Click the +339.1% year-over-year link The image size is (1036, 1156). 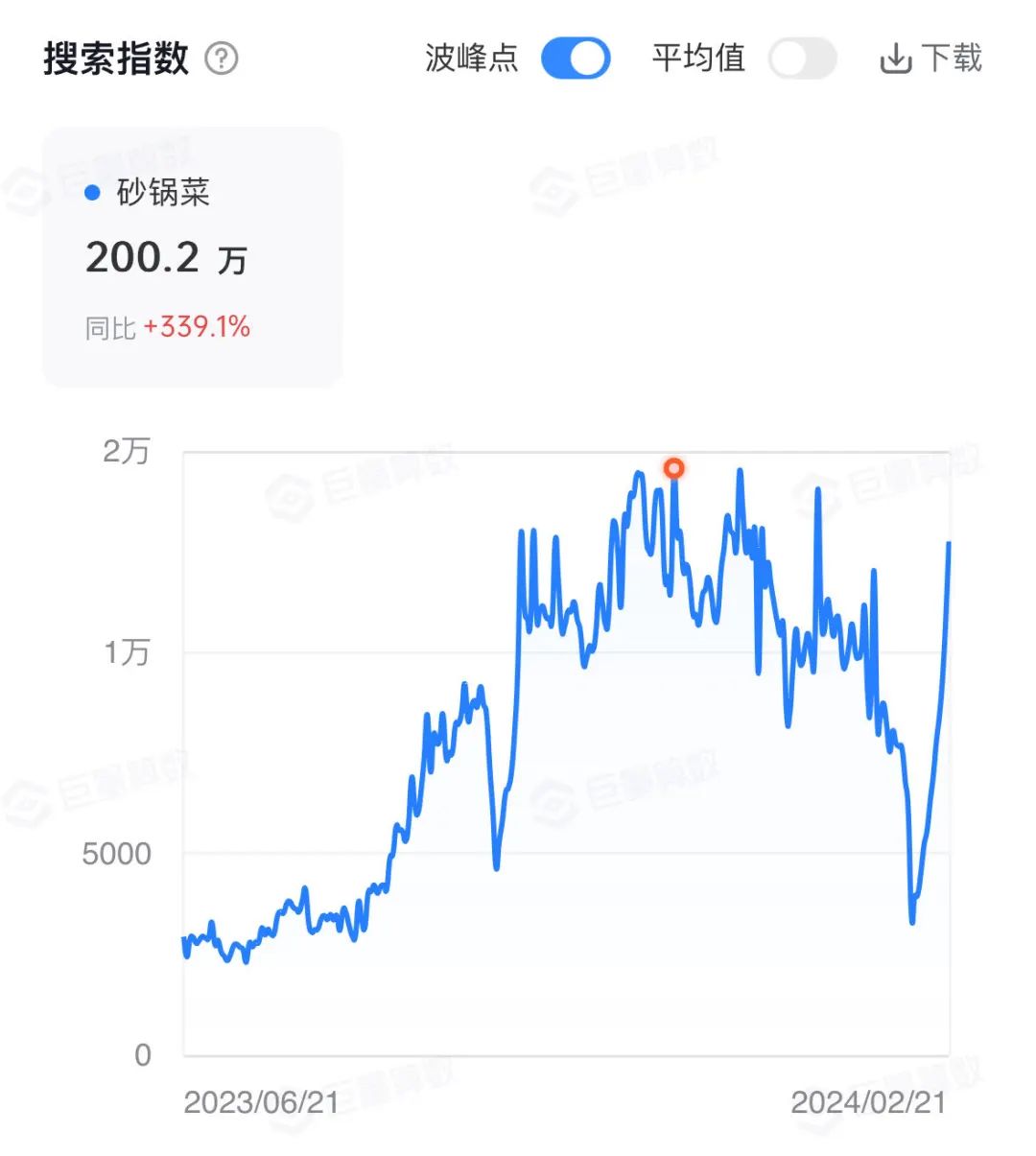click(x=197, y=327)
